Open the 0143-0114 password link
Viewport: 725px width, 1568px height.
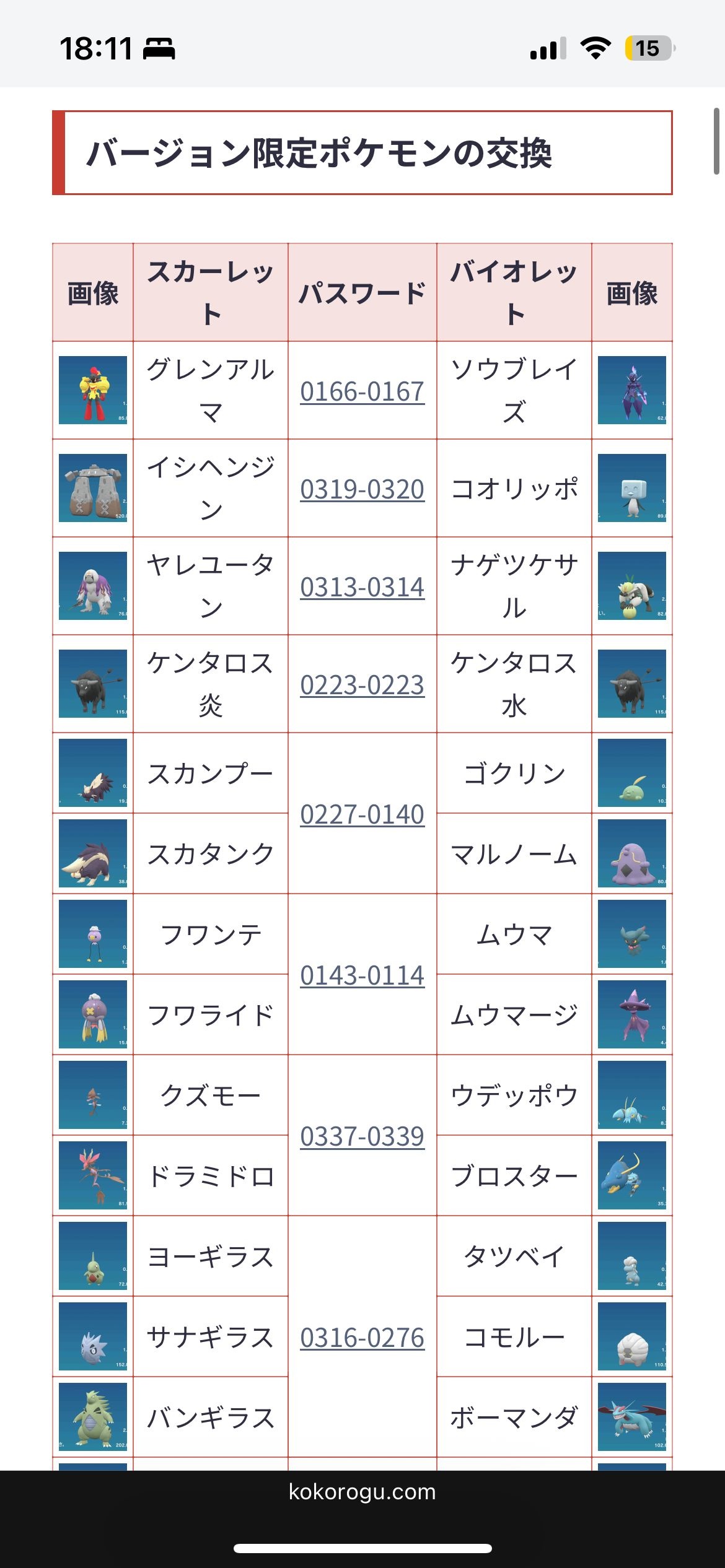(362, 975)
